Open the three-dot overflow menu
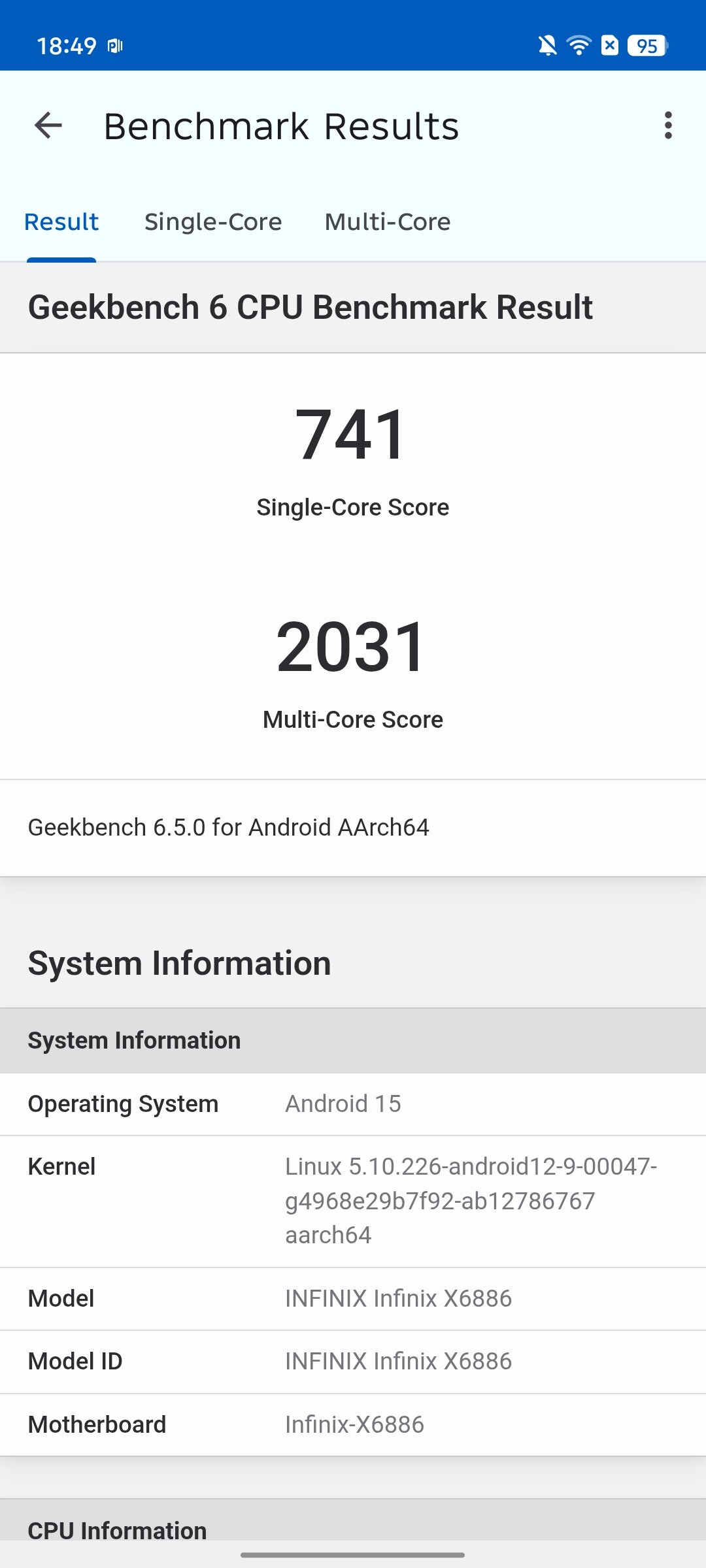This screenshot has height=1568, width=706. pyautogui.click(x=667, y=125)
